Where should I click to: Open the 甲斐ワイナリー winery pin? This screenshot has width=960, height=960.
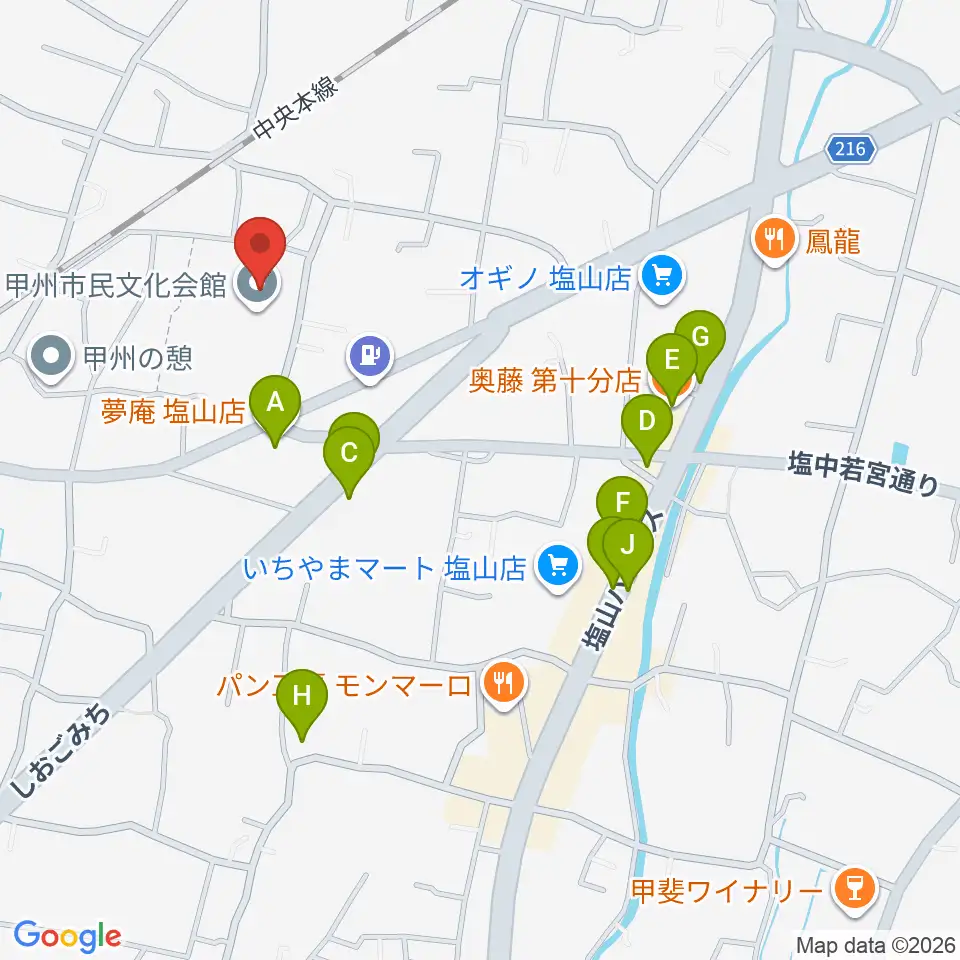(x=856, y=891)
